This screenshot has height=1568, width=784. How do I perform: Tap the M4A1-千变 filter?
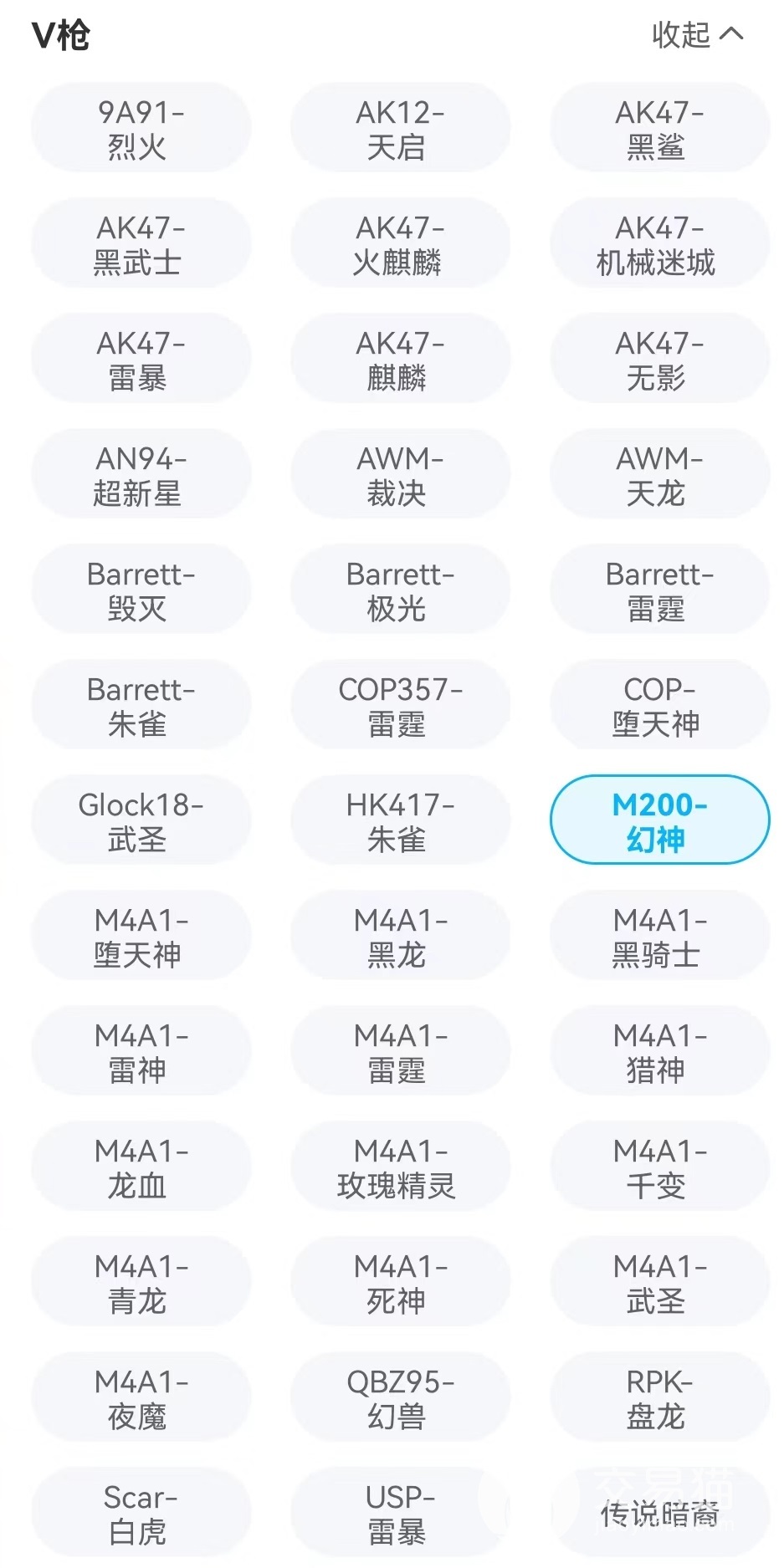[659, 1167]
